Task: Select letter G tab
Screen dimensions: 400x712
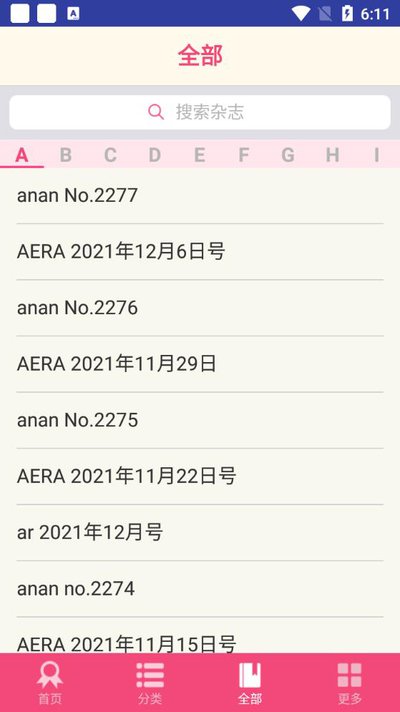Action: pos(288,155)
